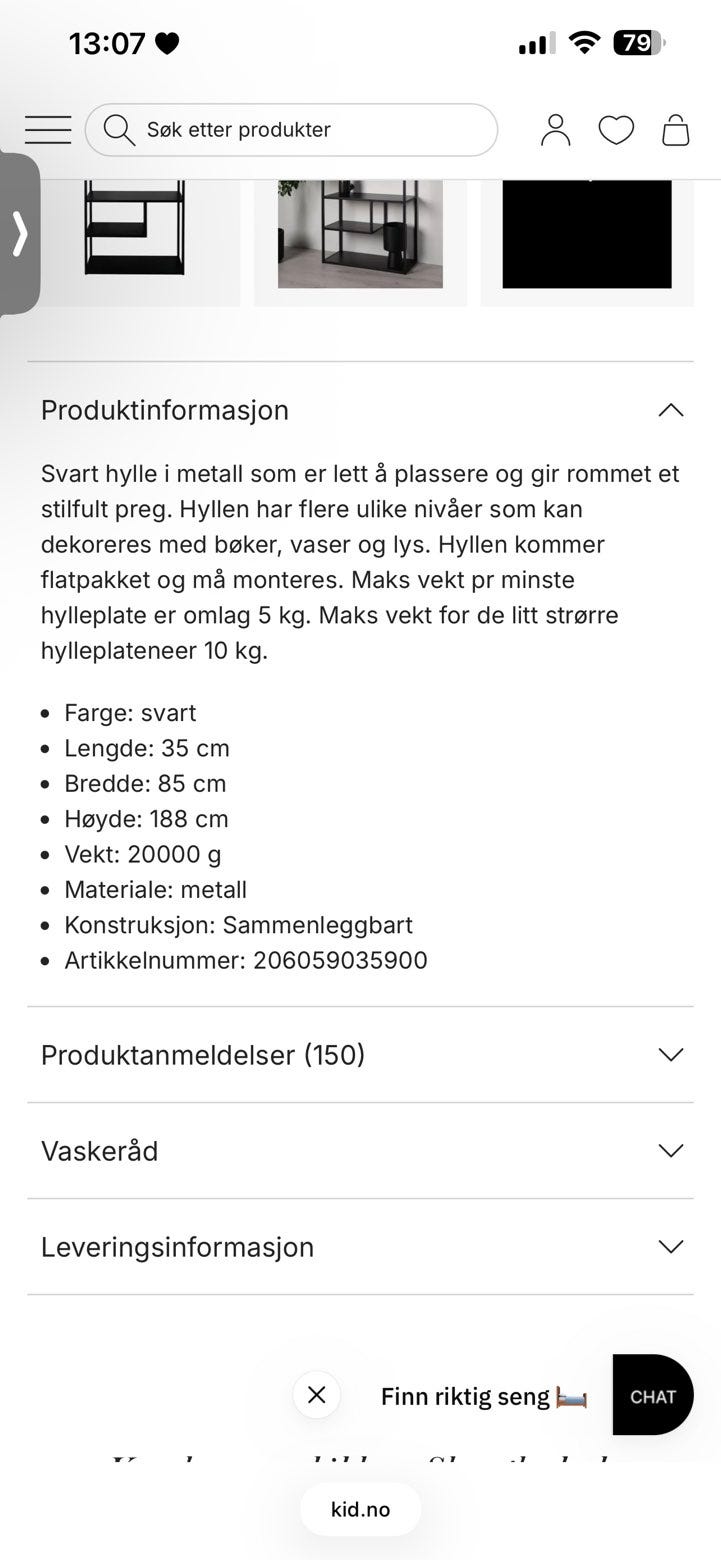Tap the heart next to the clock
This screenshot has width=721, height=1560.
click(x=167, y=43)
